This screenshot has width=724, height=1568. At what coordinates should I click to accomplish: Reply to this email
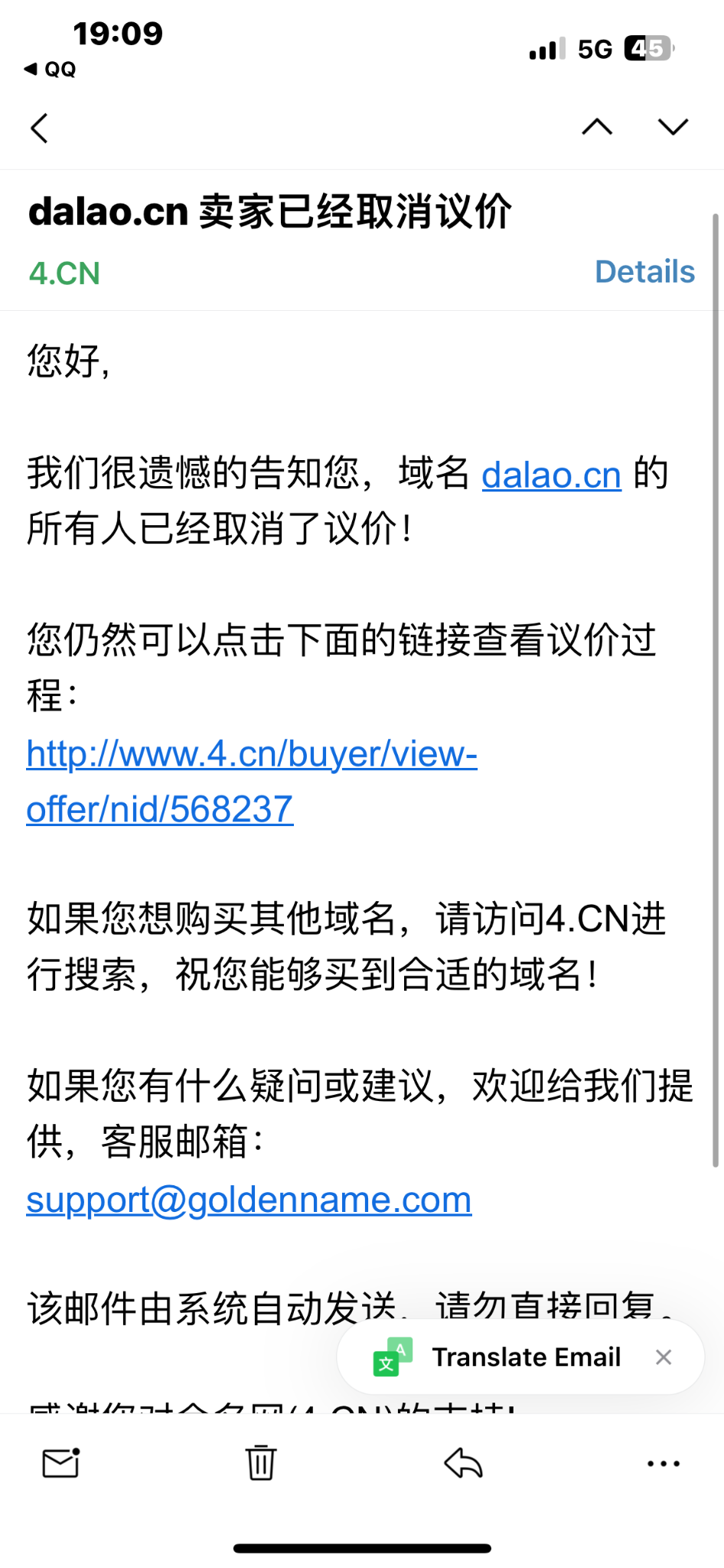(463, 1463)
